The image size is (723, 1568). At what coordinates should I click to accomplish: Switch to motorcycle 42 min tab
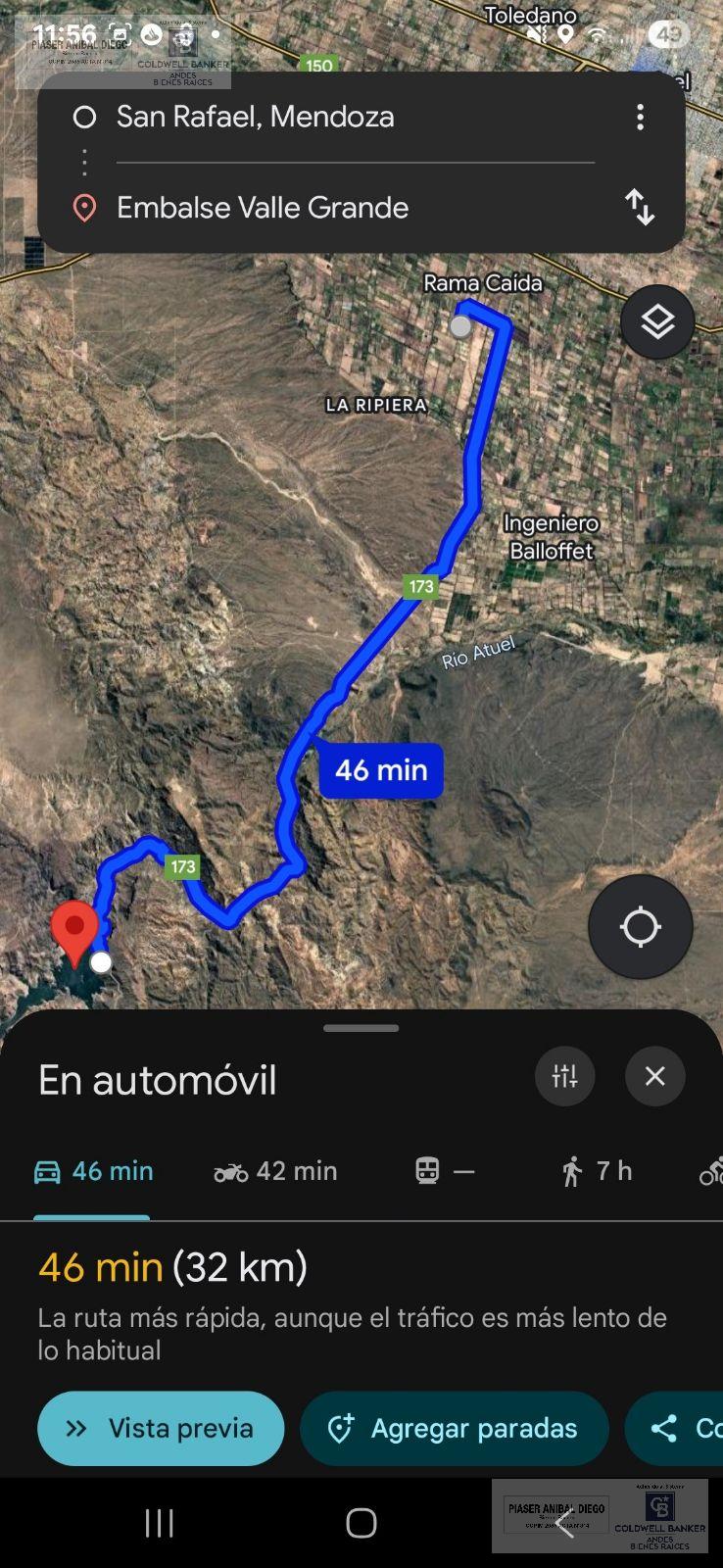[x=275, y=1171]
